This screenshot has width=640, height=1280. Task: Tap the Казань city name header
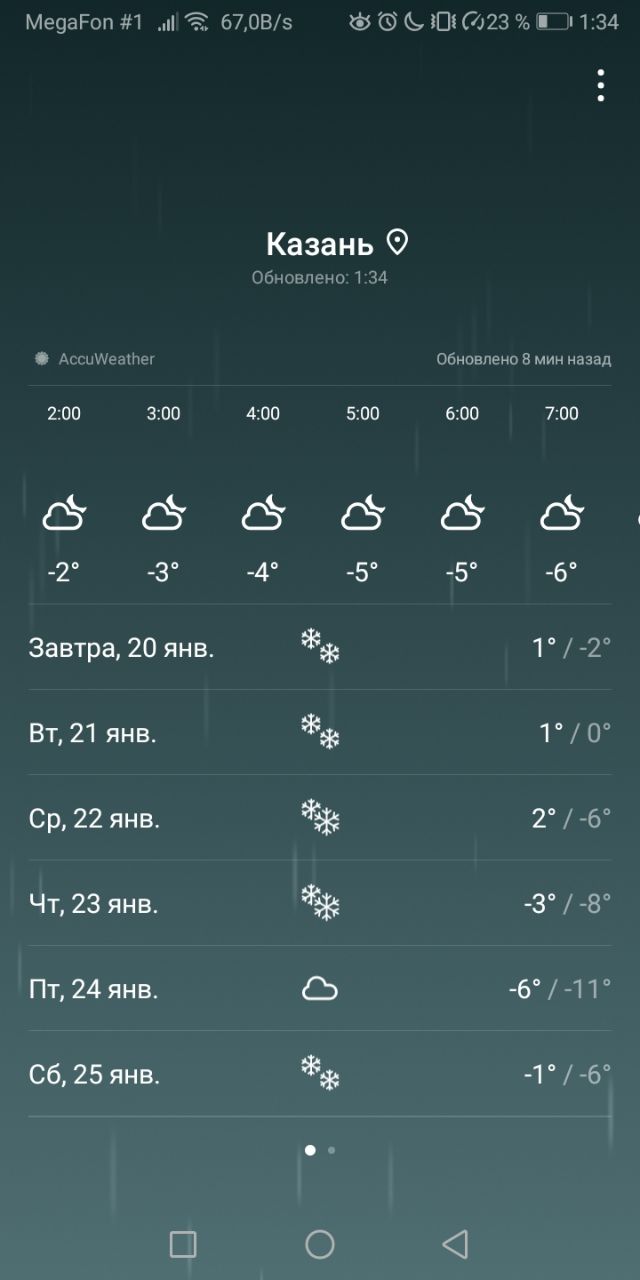[320, 243]
